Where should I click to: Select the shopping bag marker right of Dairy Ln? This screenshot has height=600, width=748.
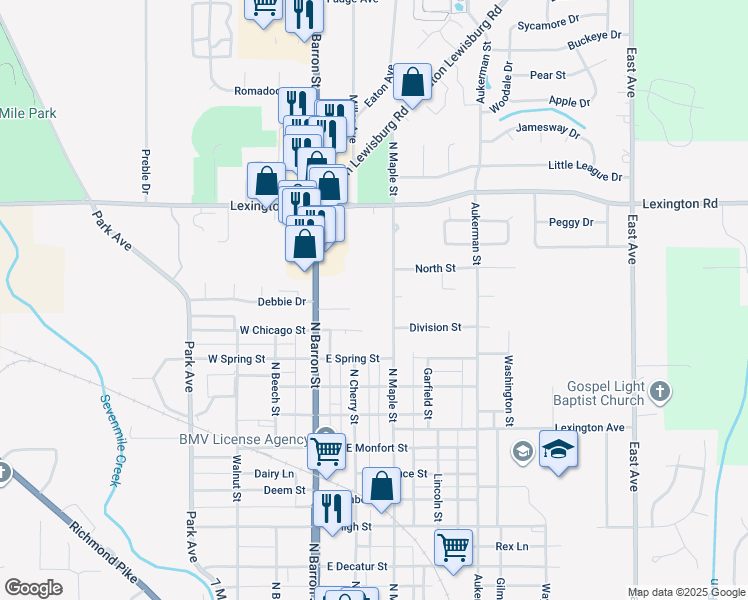coord(381,487)
